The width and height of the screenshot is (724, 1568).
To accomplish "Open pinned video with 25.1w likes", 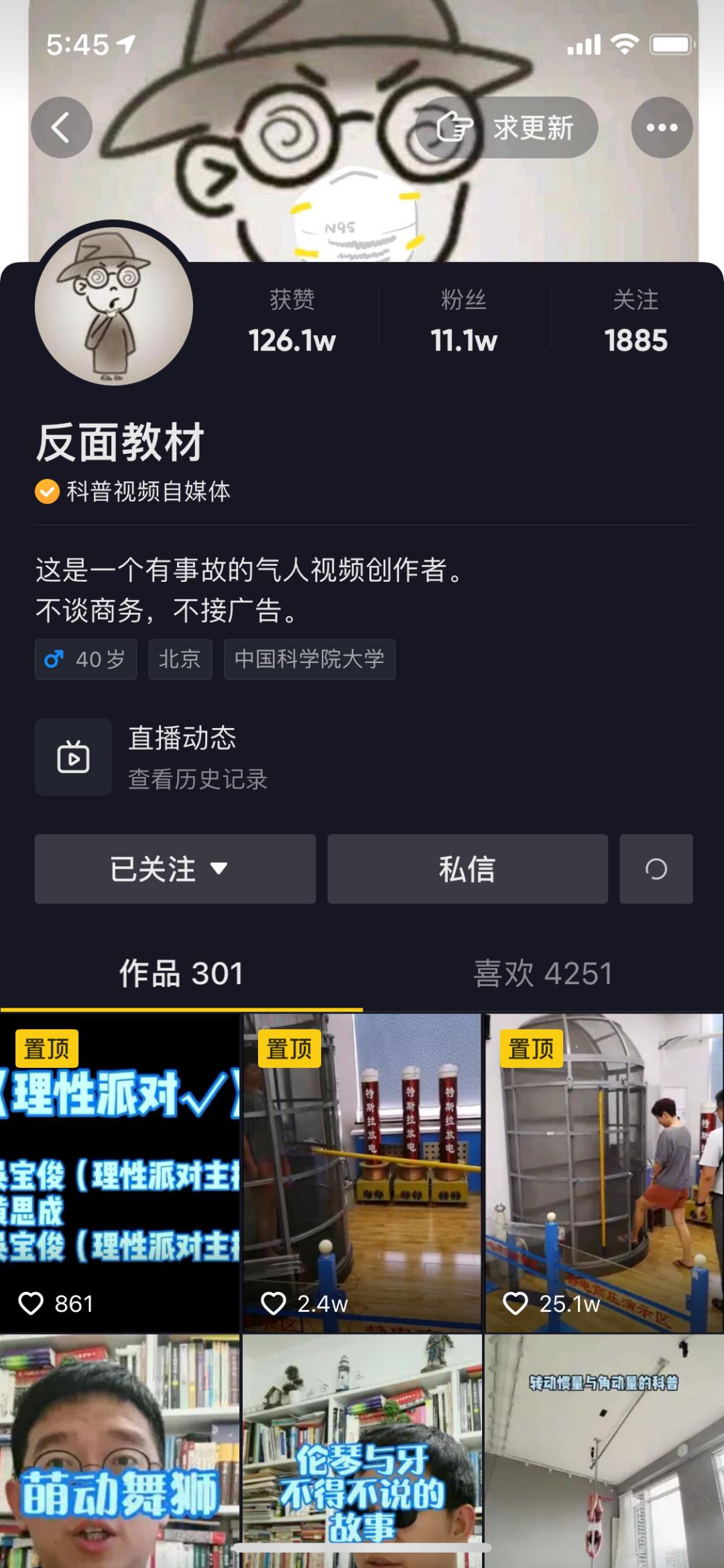I will tap(603, 1173).
